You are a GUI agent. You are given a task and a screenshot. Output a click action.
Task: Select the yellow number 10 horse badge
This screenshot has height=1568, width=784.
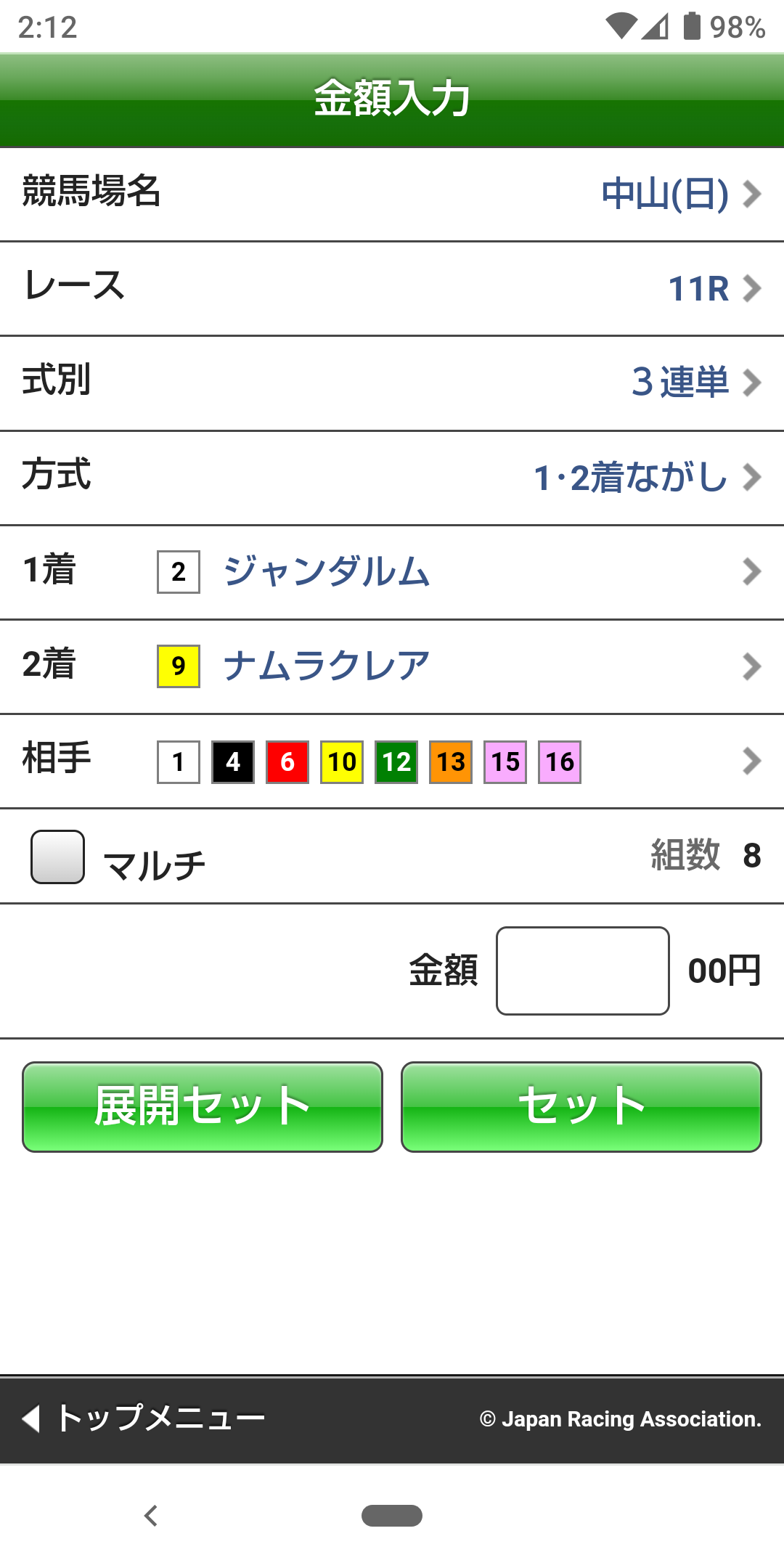[x=341, y=762]
